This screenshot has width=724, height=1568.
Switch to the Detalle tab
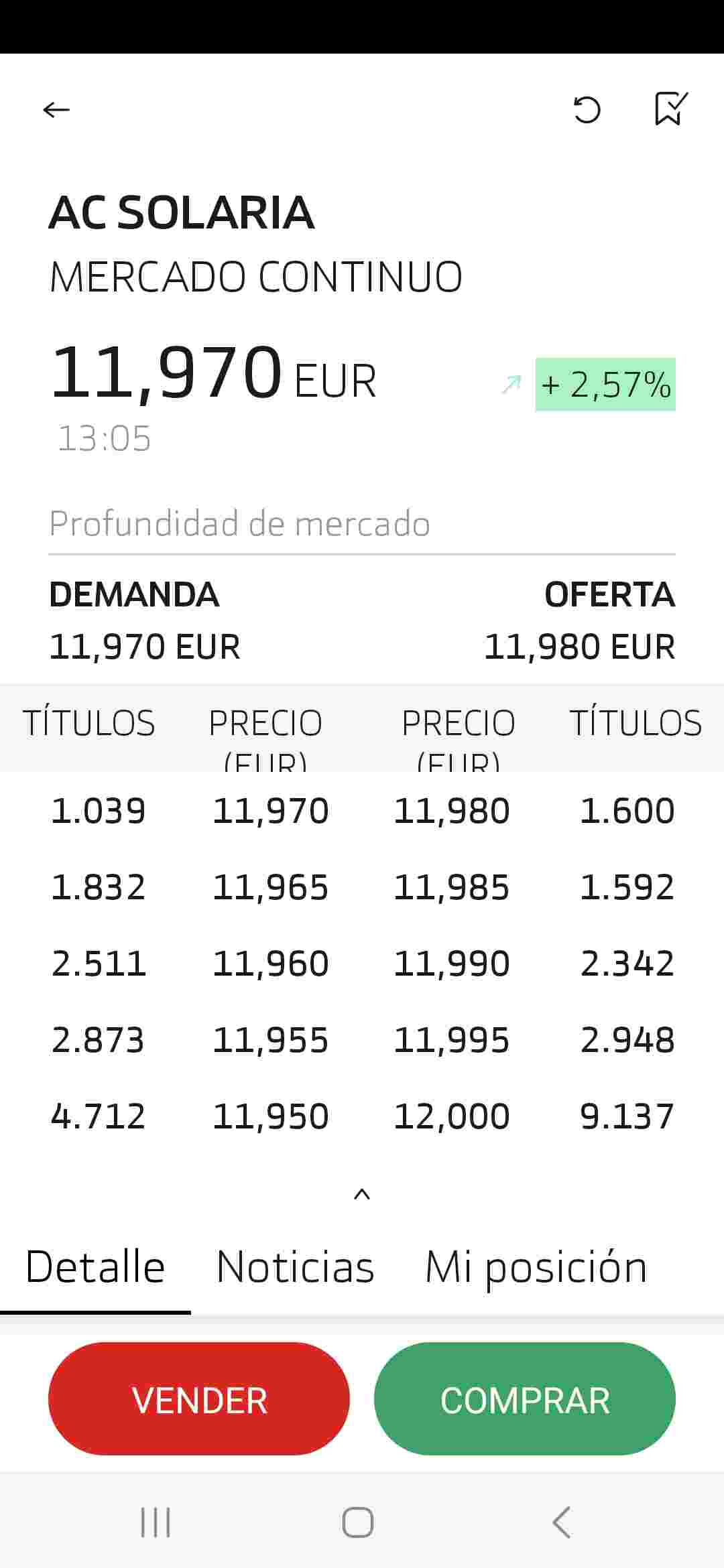95,1267
